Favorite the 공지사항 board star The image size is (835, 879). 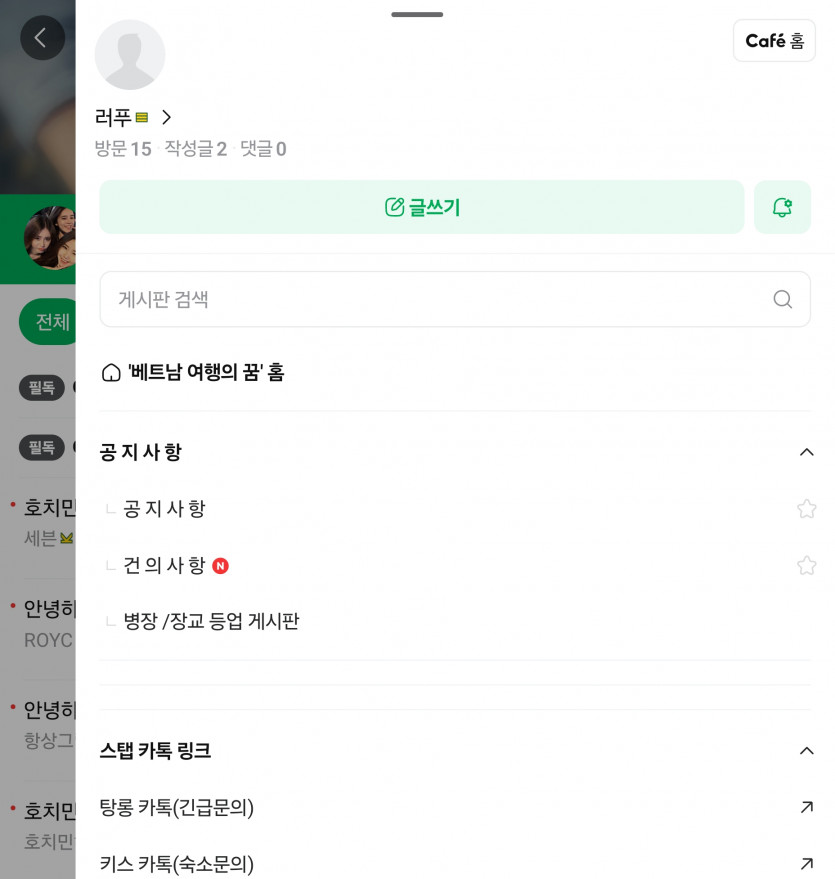point(806,509)
